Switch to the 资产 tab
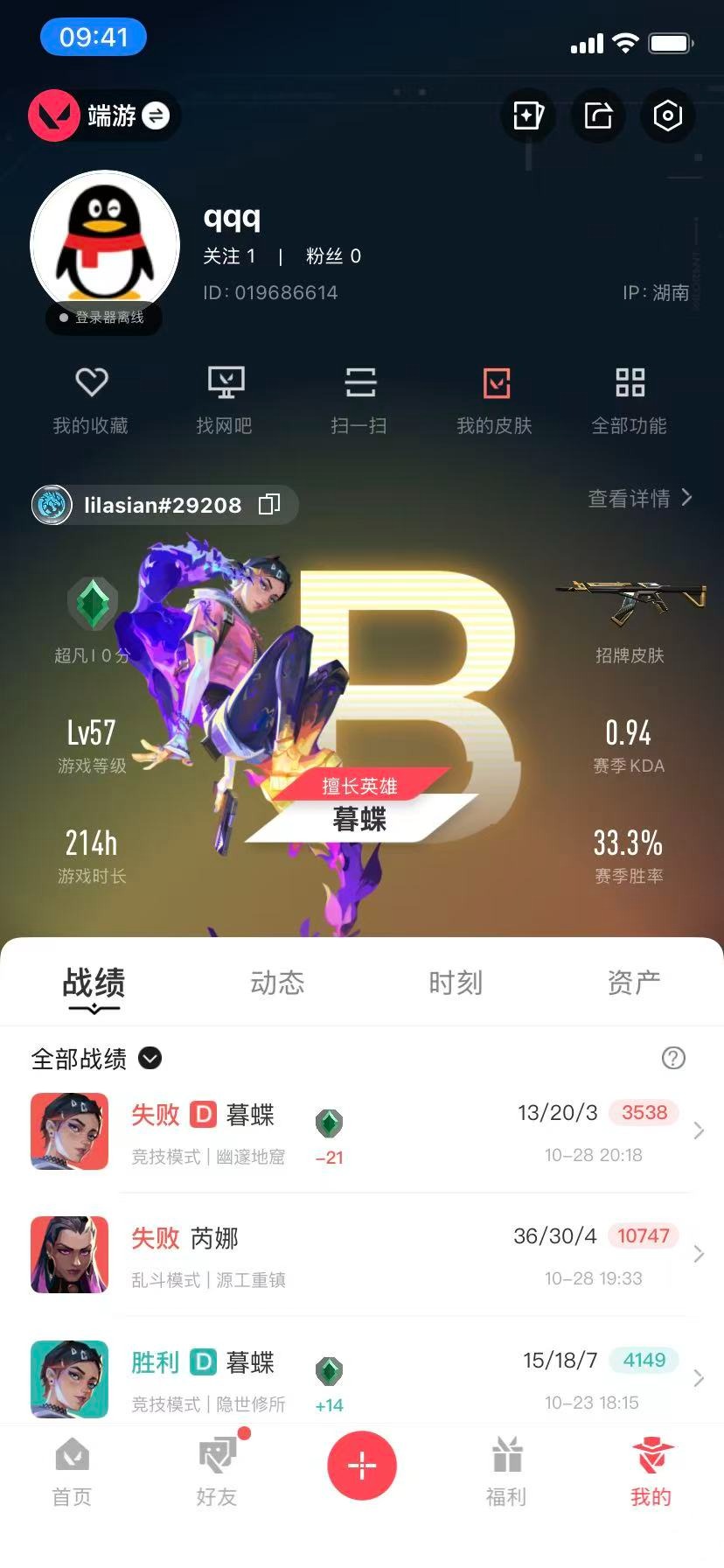 point(634,983)
